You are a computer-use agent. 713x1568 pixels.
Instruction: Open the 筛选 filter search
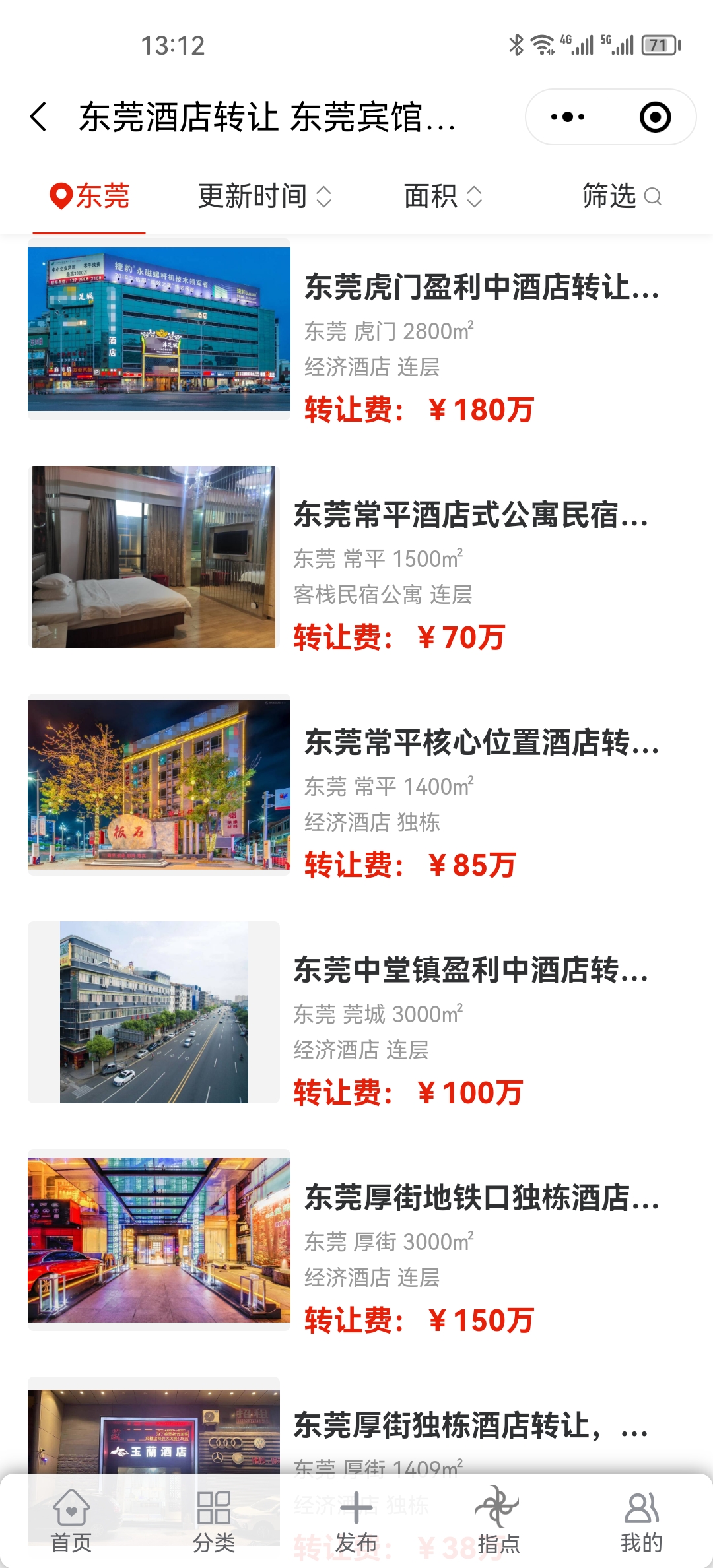621,197
